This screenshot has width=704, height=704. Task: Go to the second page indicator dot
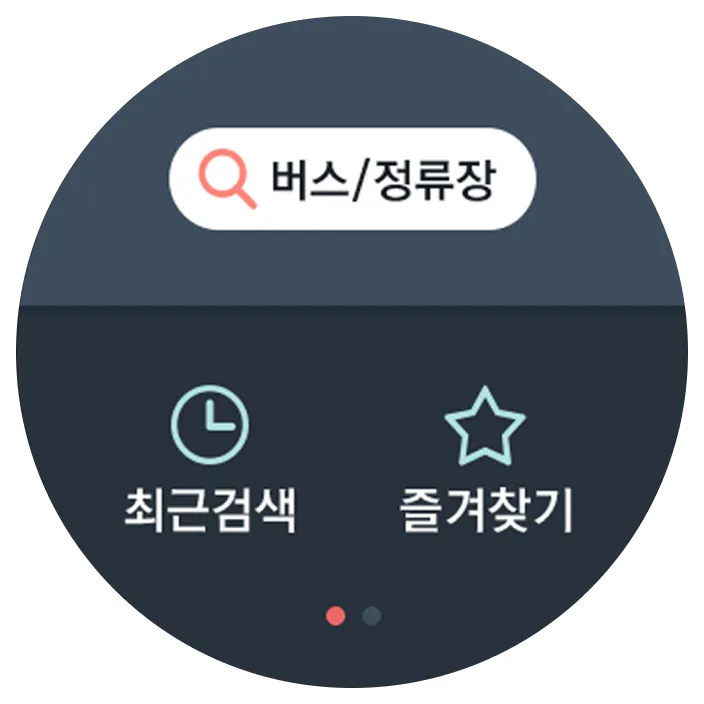tap(371, 616)
